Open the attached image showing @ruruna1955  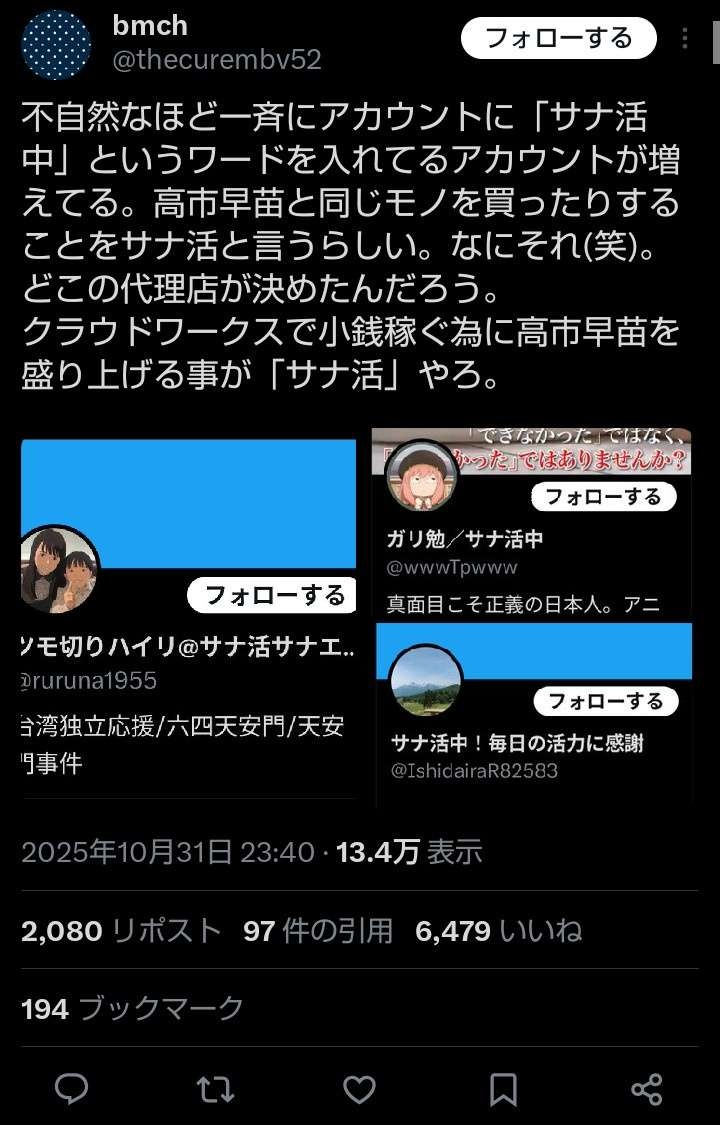tap(189, 618)
